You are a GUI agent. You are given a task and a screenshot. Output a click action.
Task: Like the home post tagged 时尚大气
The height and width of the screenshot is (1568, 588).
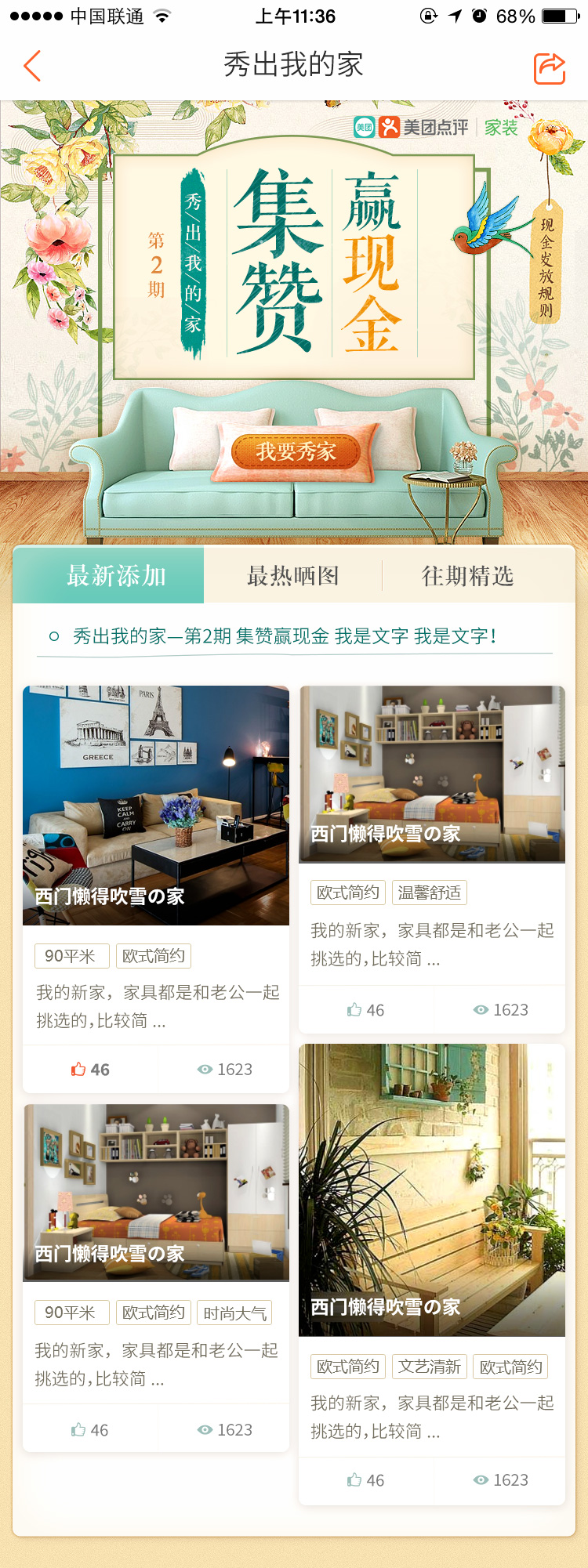[x=89, y=1430]
